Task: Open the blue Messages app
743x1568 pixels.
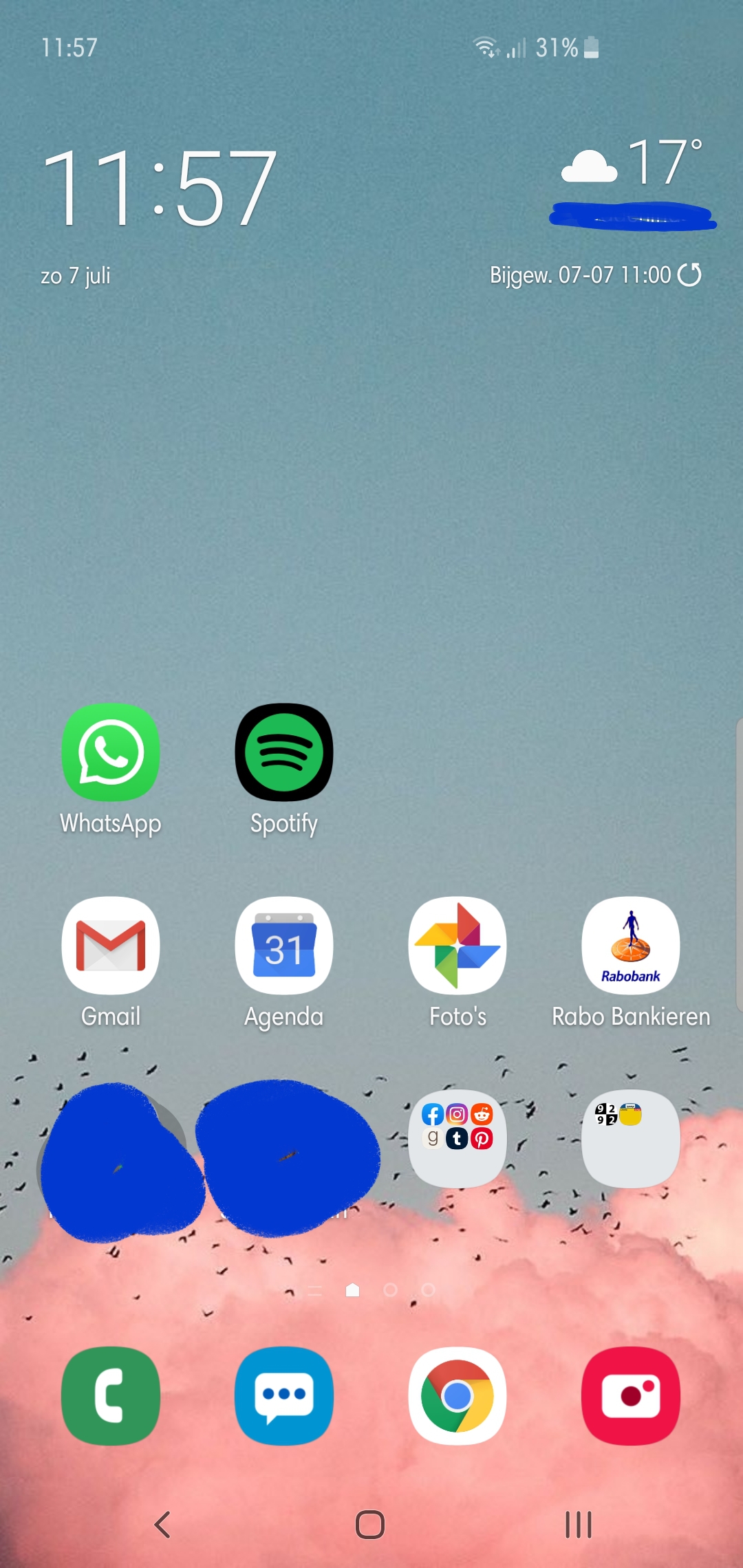Action: coord(284,1396)
